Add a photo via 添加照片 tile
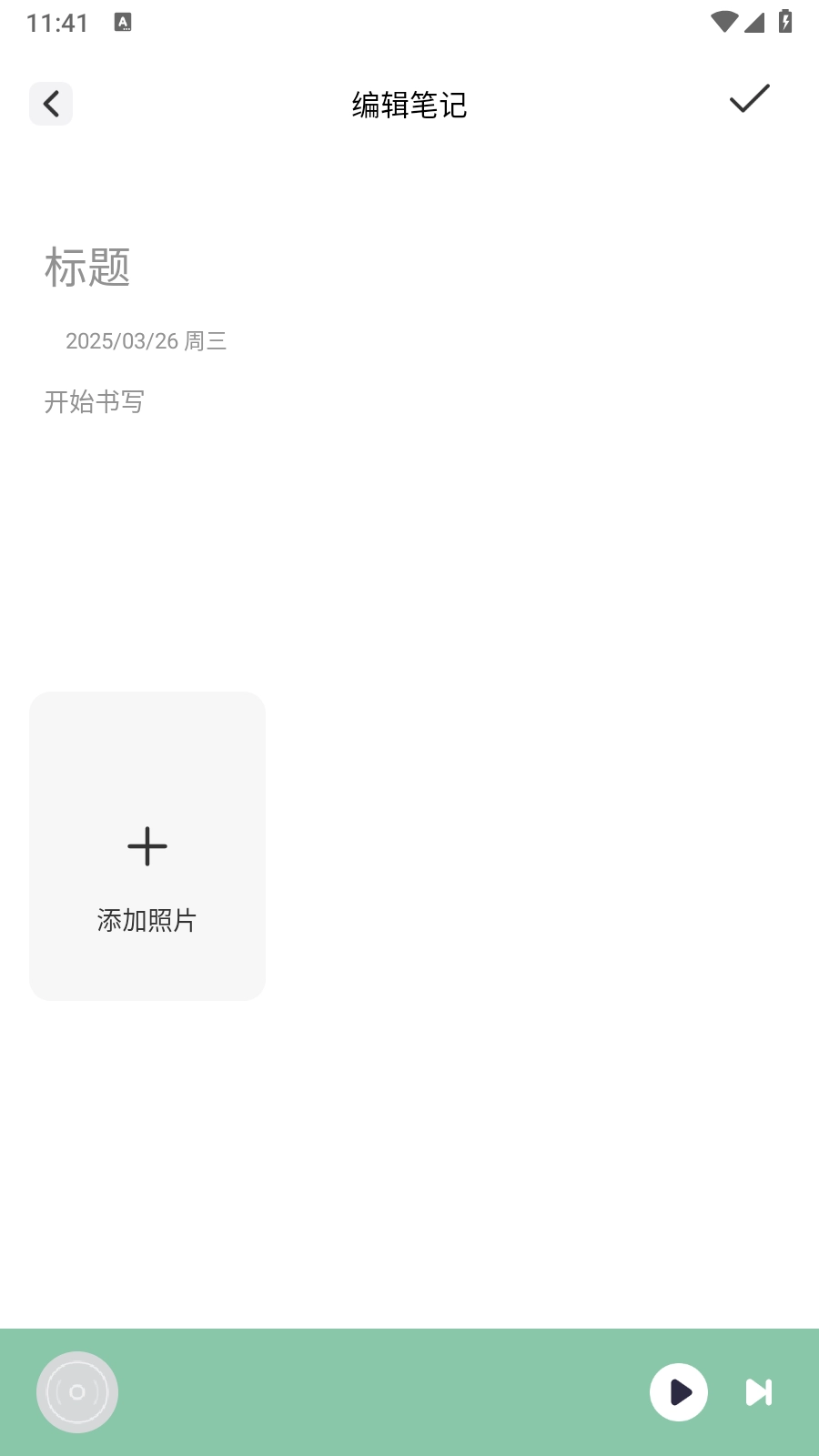This screenshot has height=1456, width=819. click(x=147, y=846)
